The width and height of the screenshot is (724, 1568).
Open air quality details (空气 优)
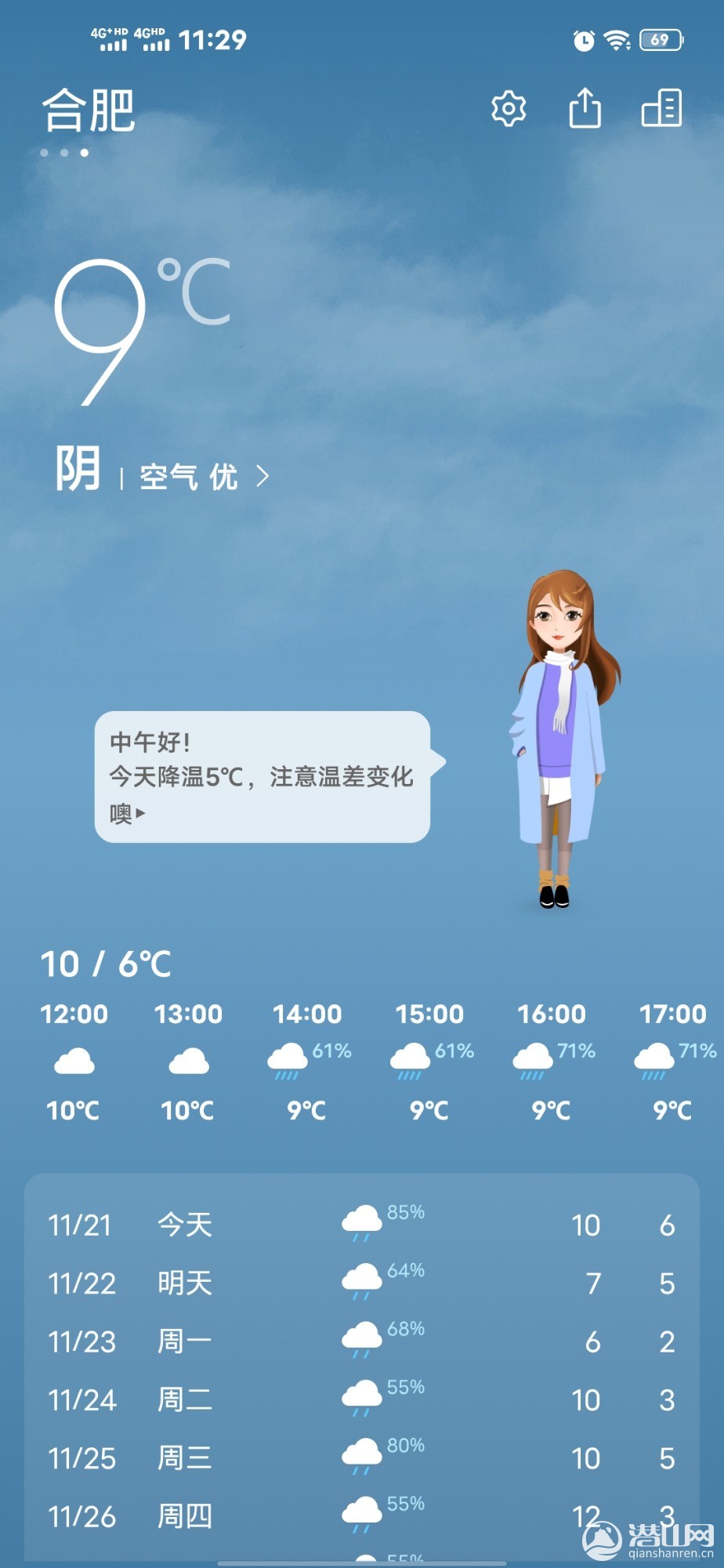pyautogui.click(x=204, y=476)
